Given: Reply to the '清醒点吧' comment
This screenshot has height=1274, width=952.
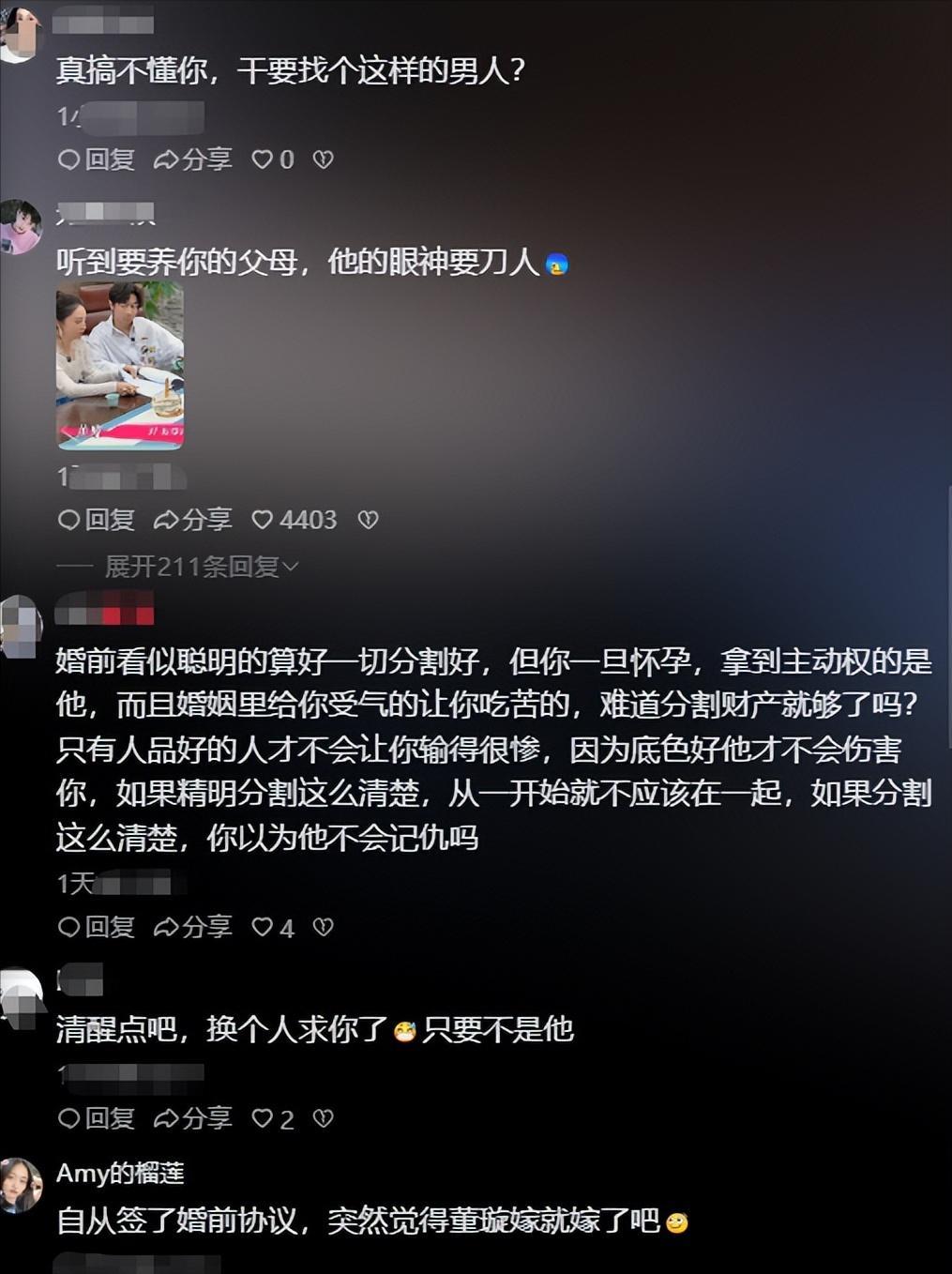Looking at the screenshot, I should (x=97, y=1118).
